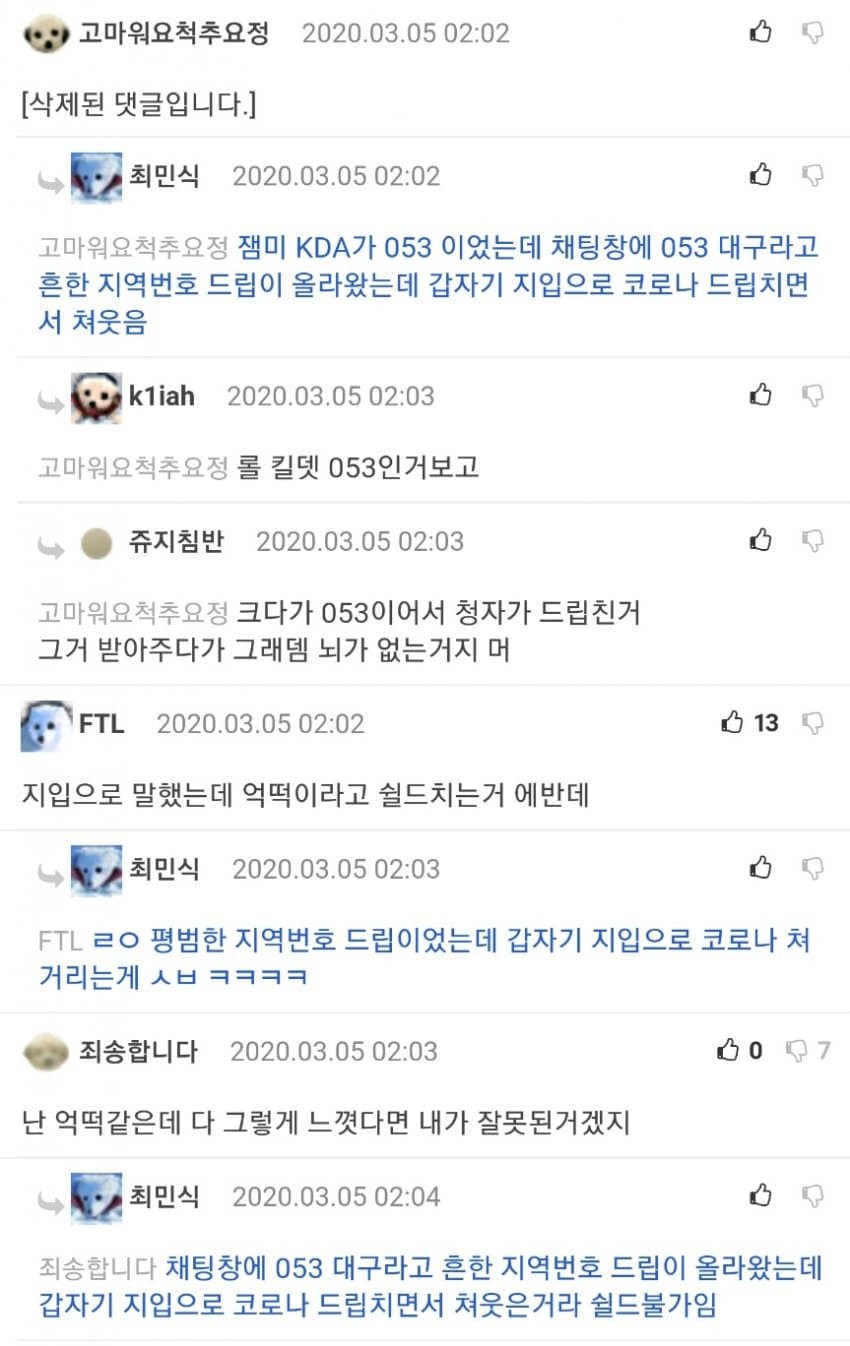Open 죄송합니다's profile name
The height and width of the screenshot is (1346, 850).
click(138, 1052)
